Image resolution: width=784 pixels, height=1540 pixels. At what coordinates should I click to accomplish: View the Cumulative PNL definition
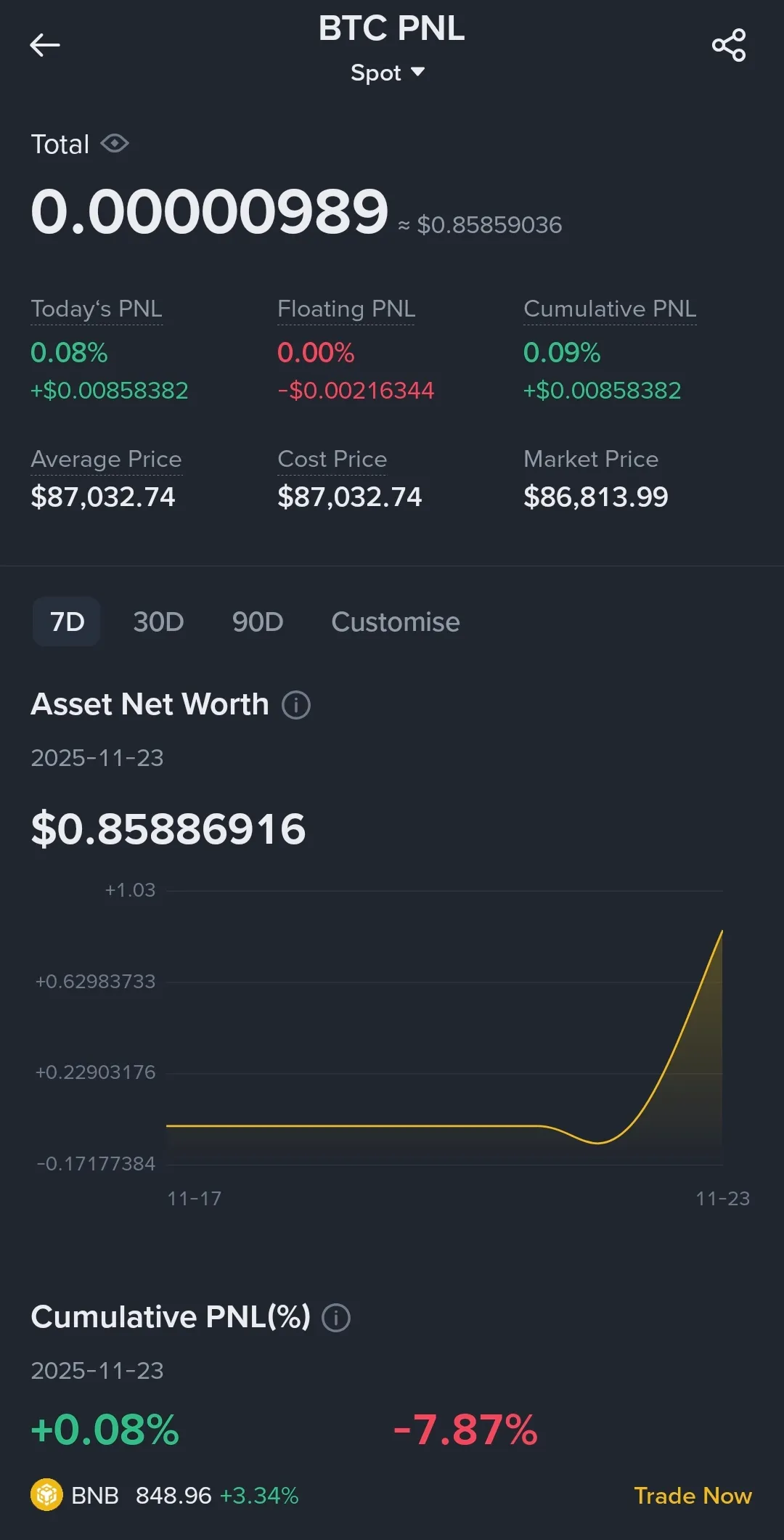point(610,309)
